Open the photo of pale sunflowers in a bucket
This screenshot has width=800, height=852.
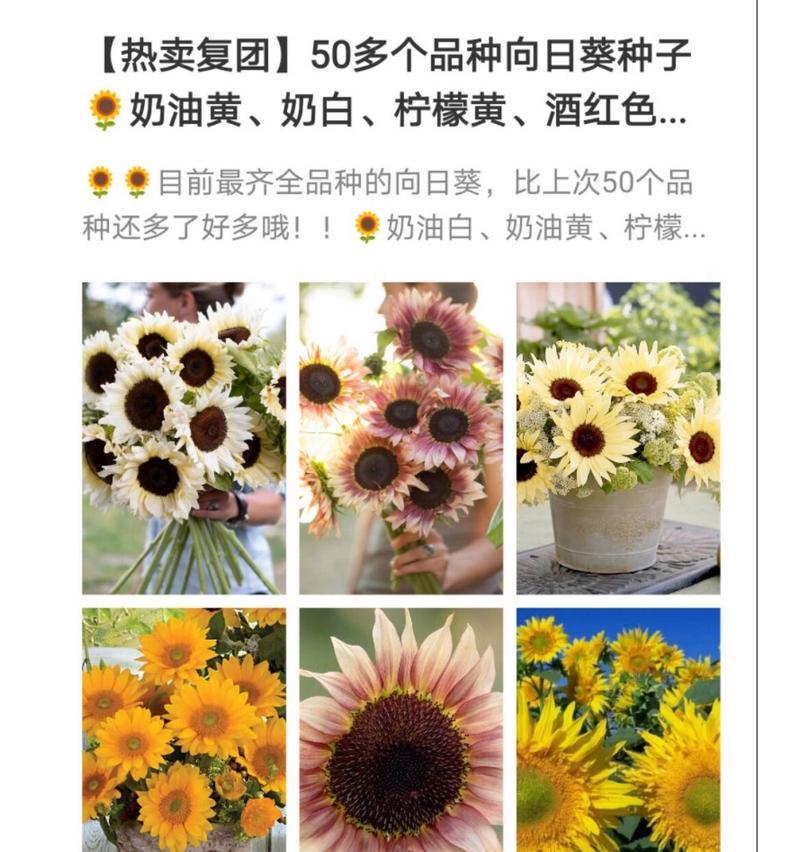[618, 438]
